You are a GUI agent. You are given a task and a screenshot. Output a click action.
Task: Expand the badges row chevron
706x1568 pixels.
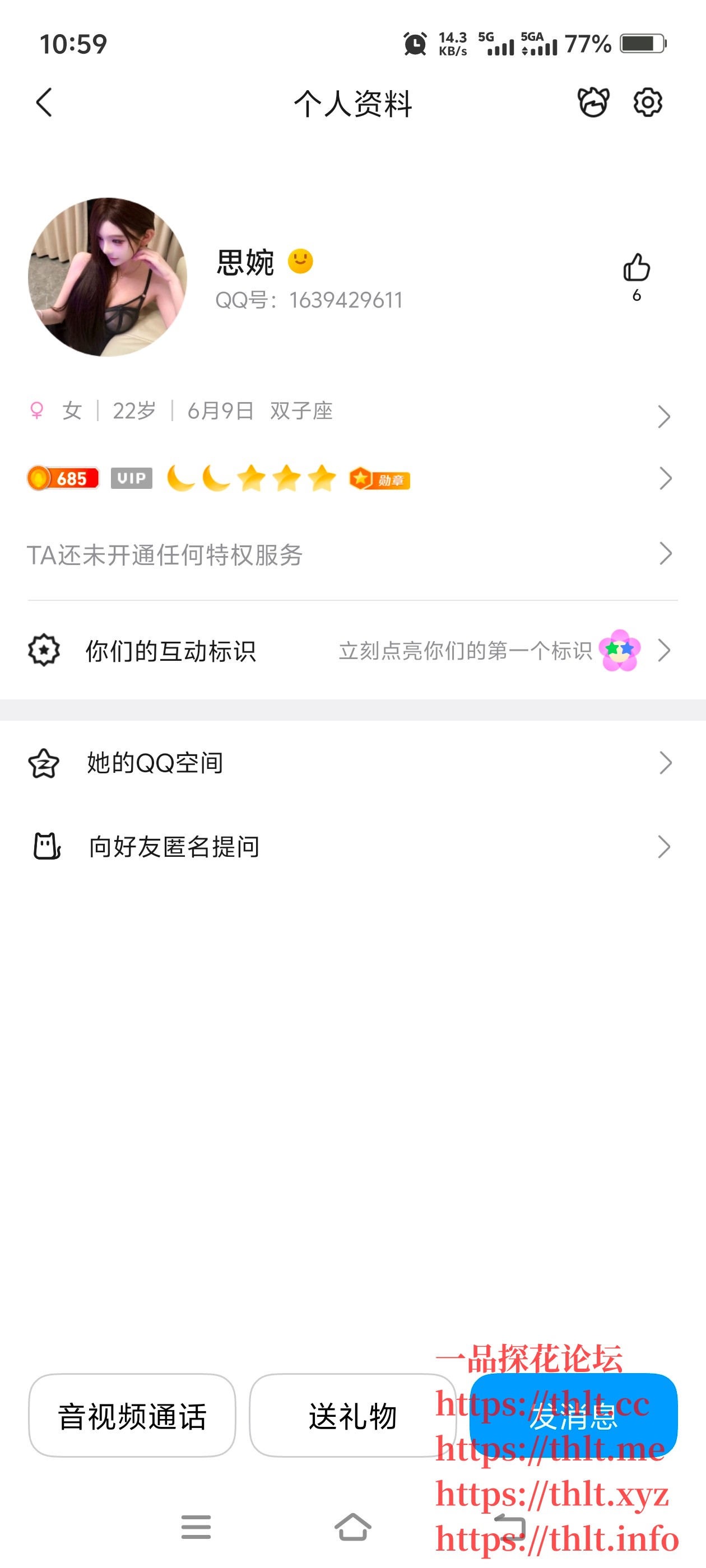(665, 478)
